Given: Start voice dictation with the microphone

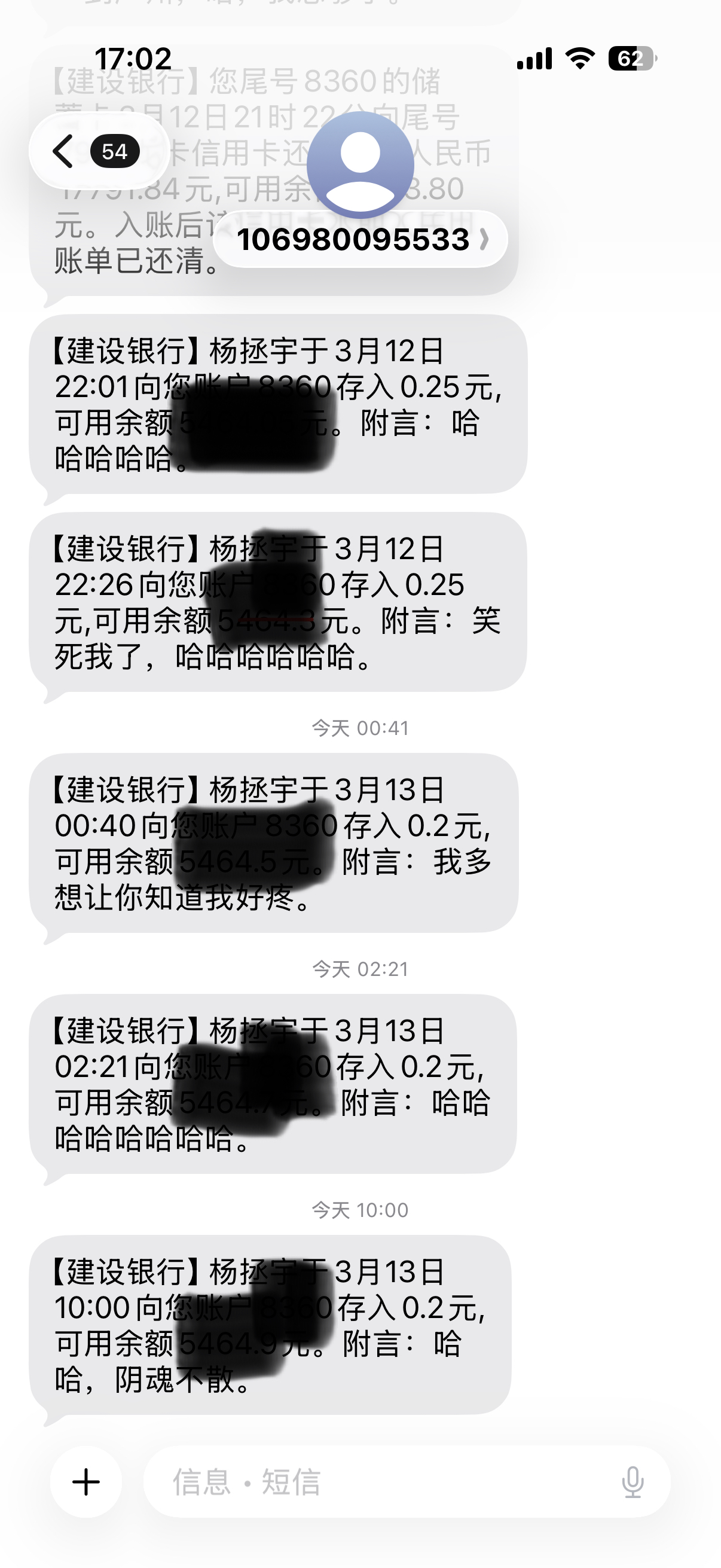Looking at the screenshot, I should (x=633, y=1481).
